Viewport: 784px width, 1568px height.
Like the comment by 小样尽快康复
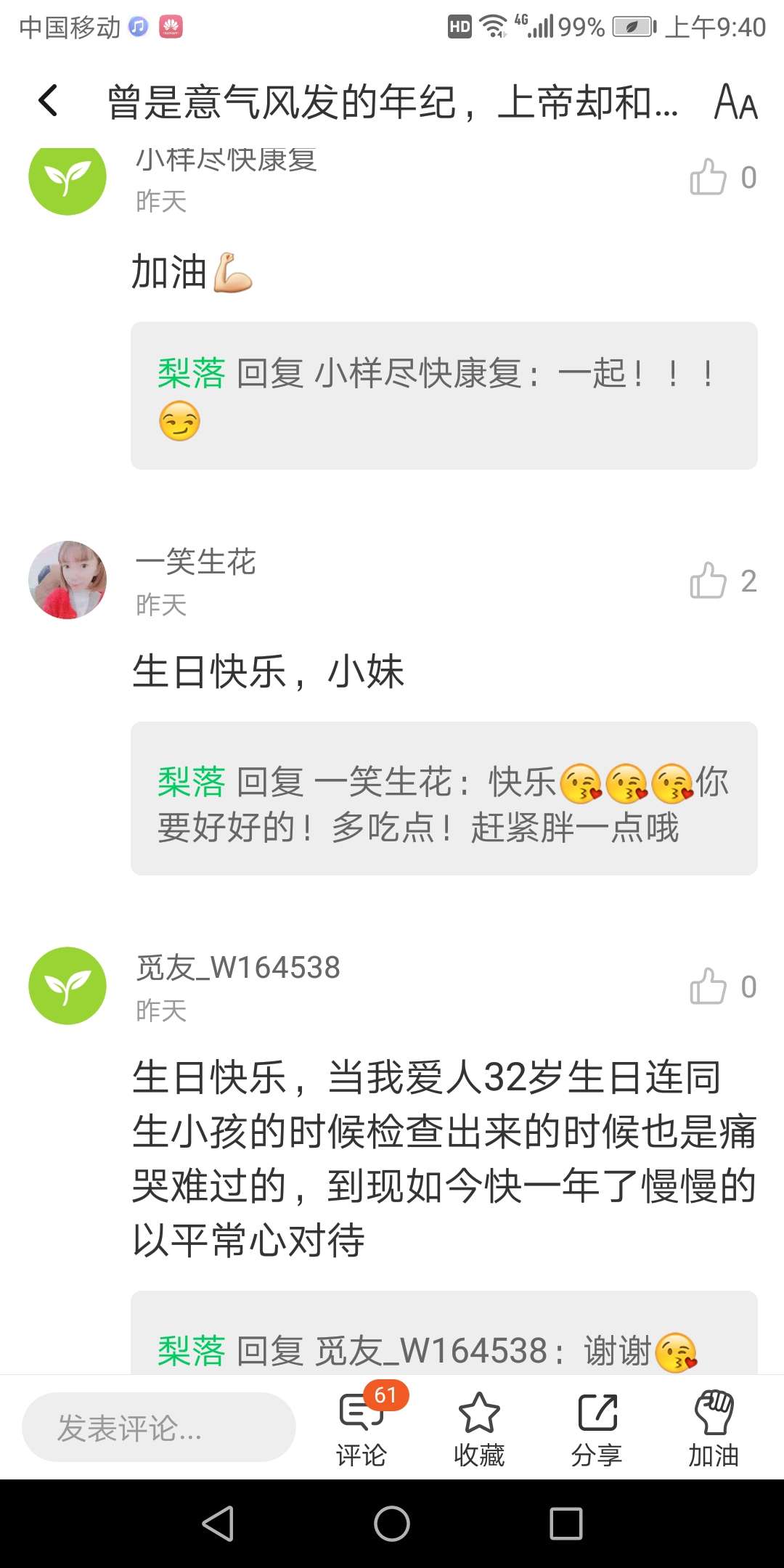click(x=709, y=177)
